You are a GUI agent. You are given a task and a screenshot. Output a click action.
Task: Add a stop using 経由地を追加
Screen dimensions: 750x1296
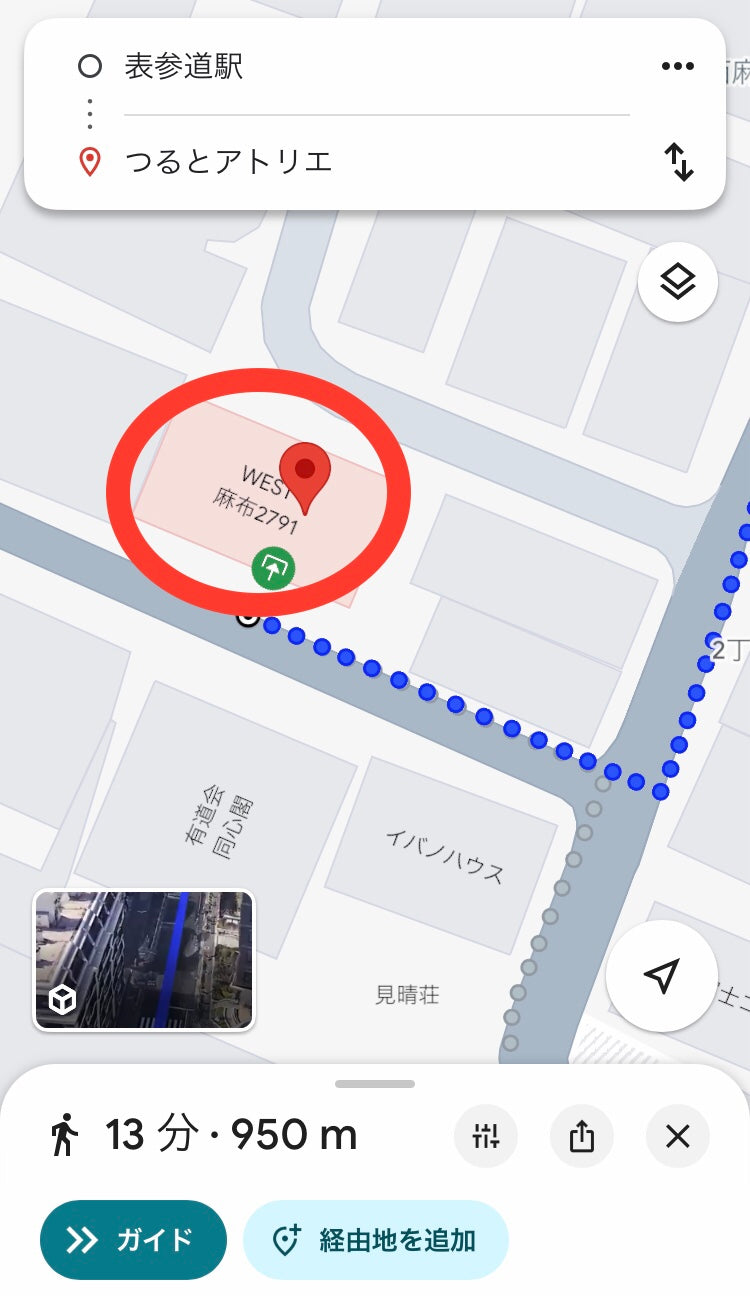click(376, 1240)
